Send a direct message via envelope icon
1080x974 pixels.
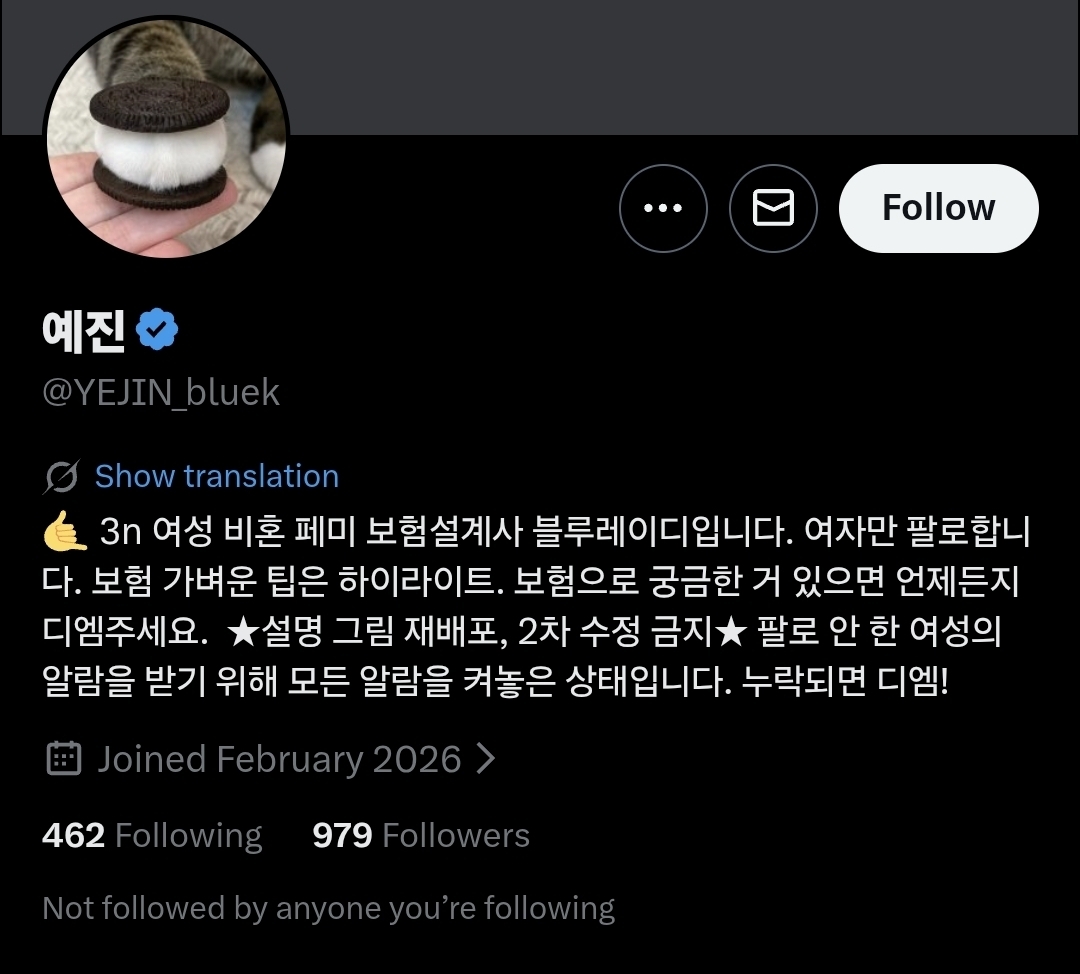773,208
